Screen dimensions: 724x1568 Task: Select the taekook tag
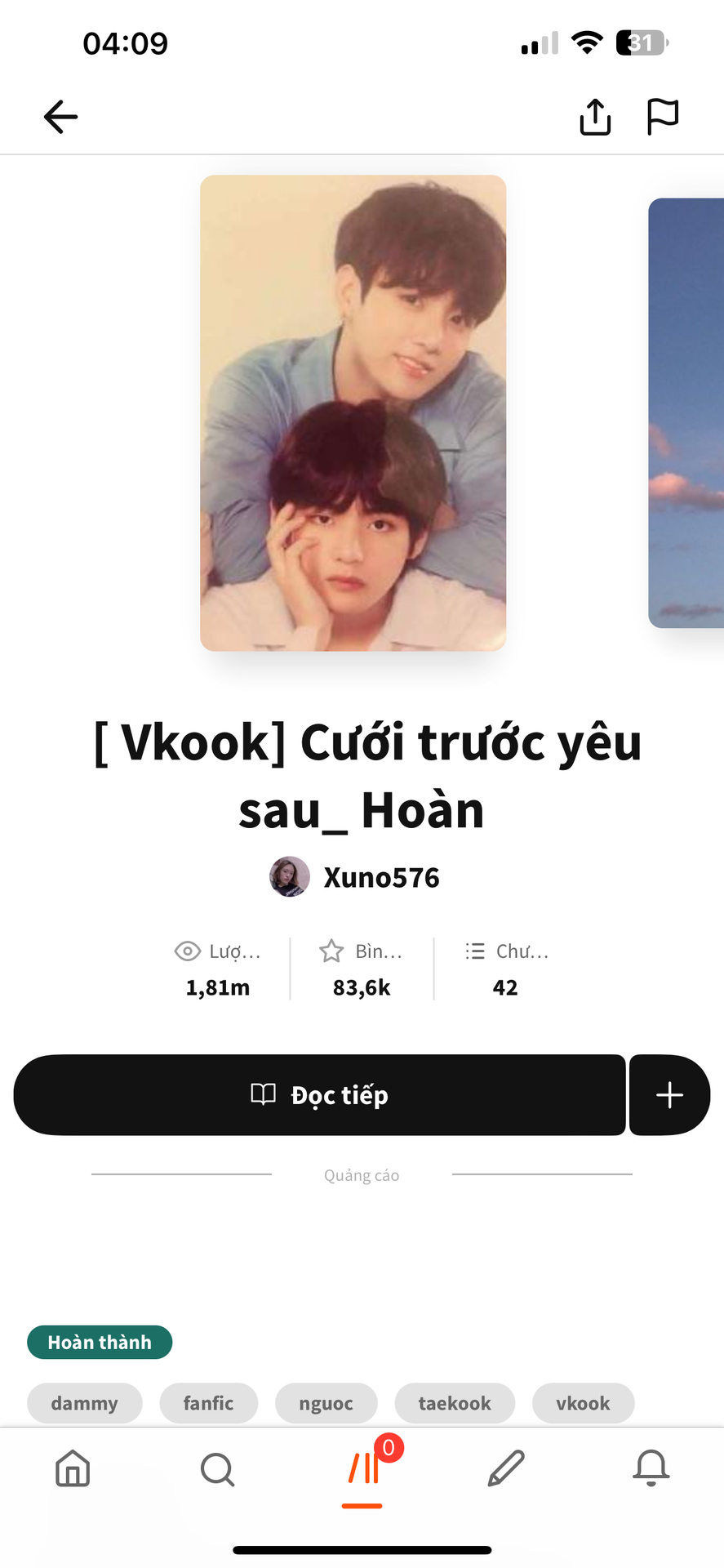coord(455,1403)
